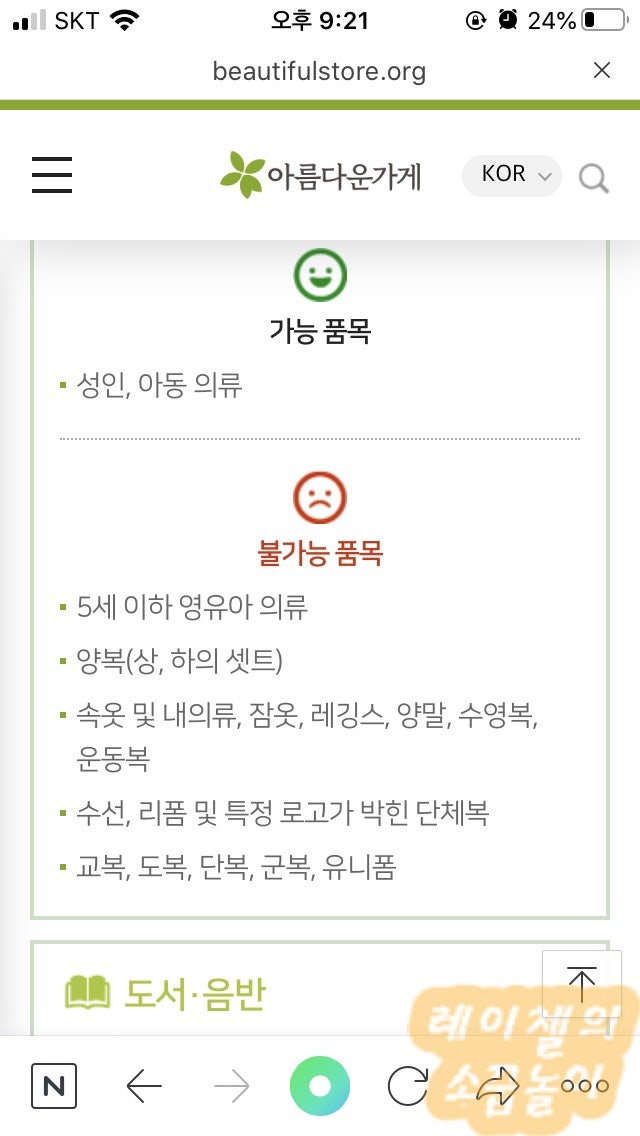Open the browser more options menu
This screenshot has width=640, height=1136.
(585, 1086)
